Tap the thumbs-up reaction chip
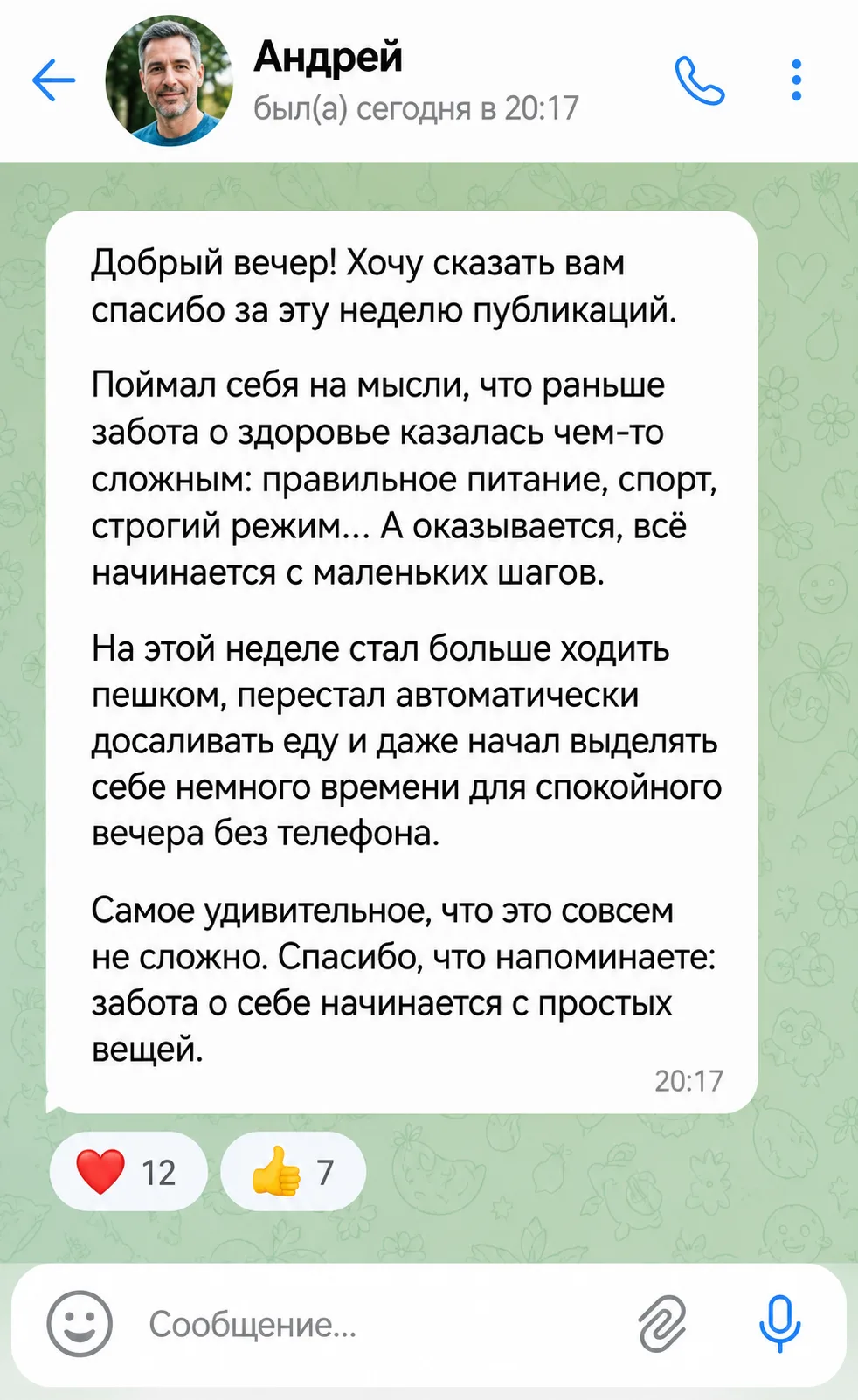858x1400 pixels. click(293, 1172)
